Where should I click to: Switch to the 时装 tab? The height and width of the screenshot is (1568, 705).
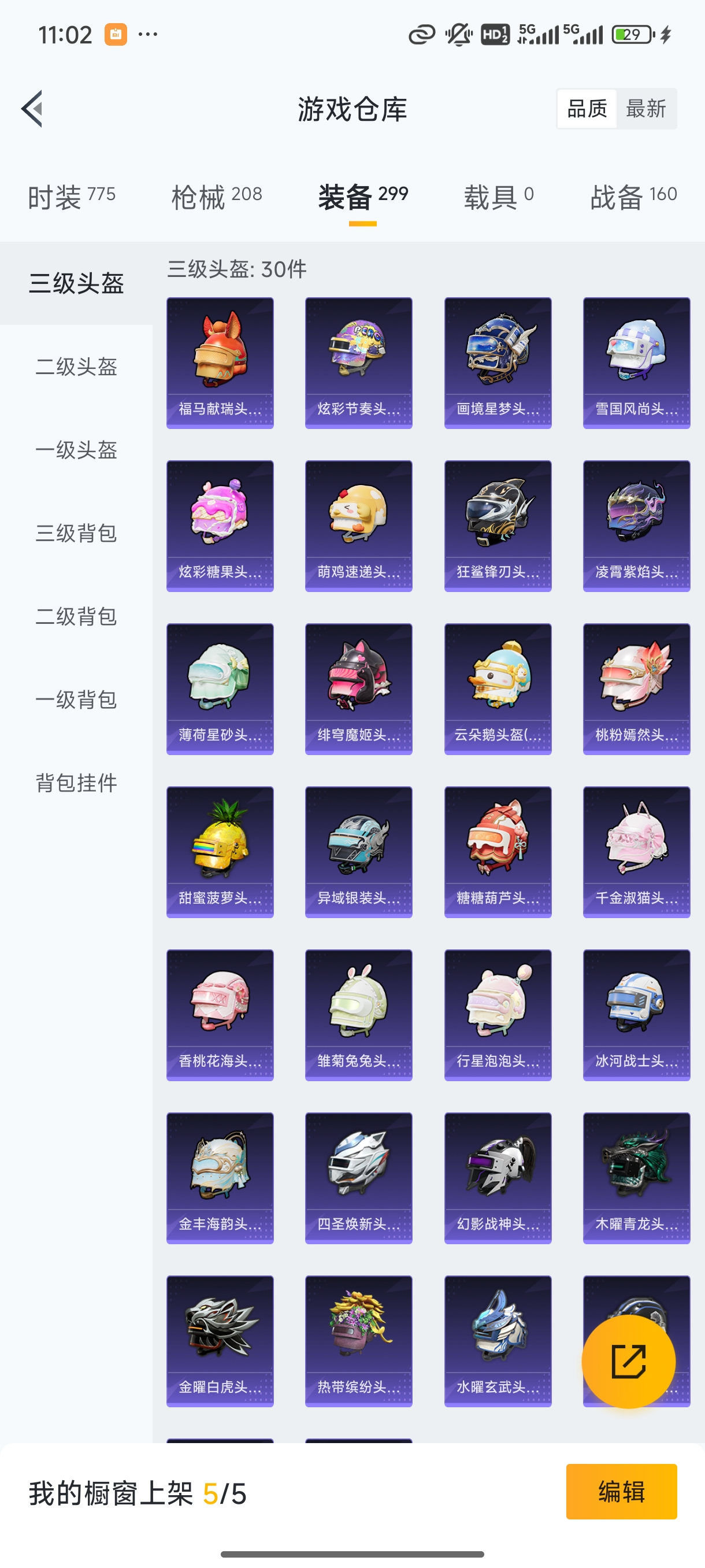[x=71, y=197]
